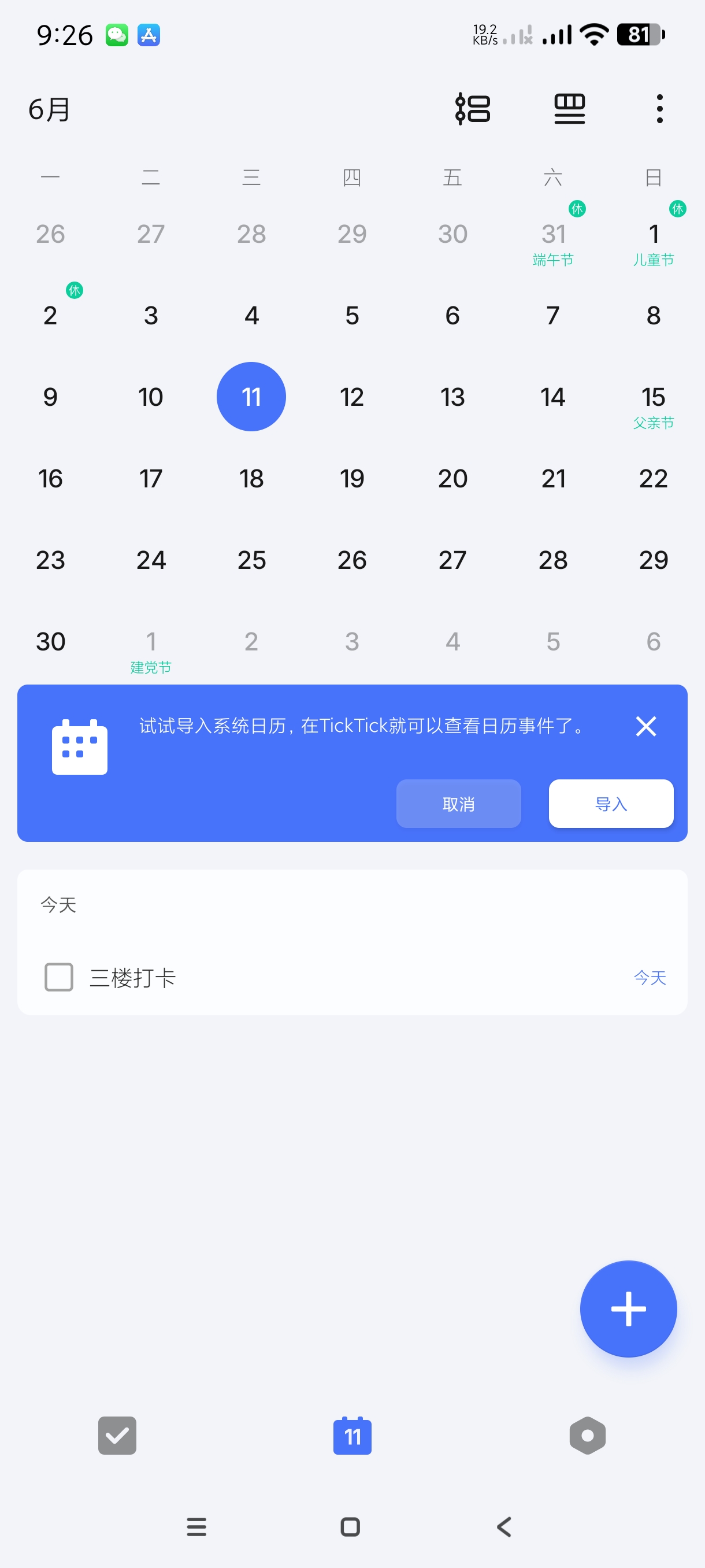Tap 导入 to import system calendar
This screenshot has height=1568, width=705.
pyautogui.click(x=611, y=804)
